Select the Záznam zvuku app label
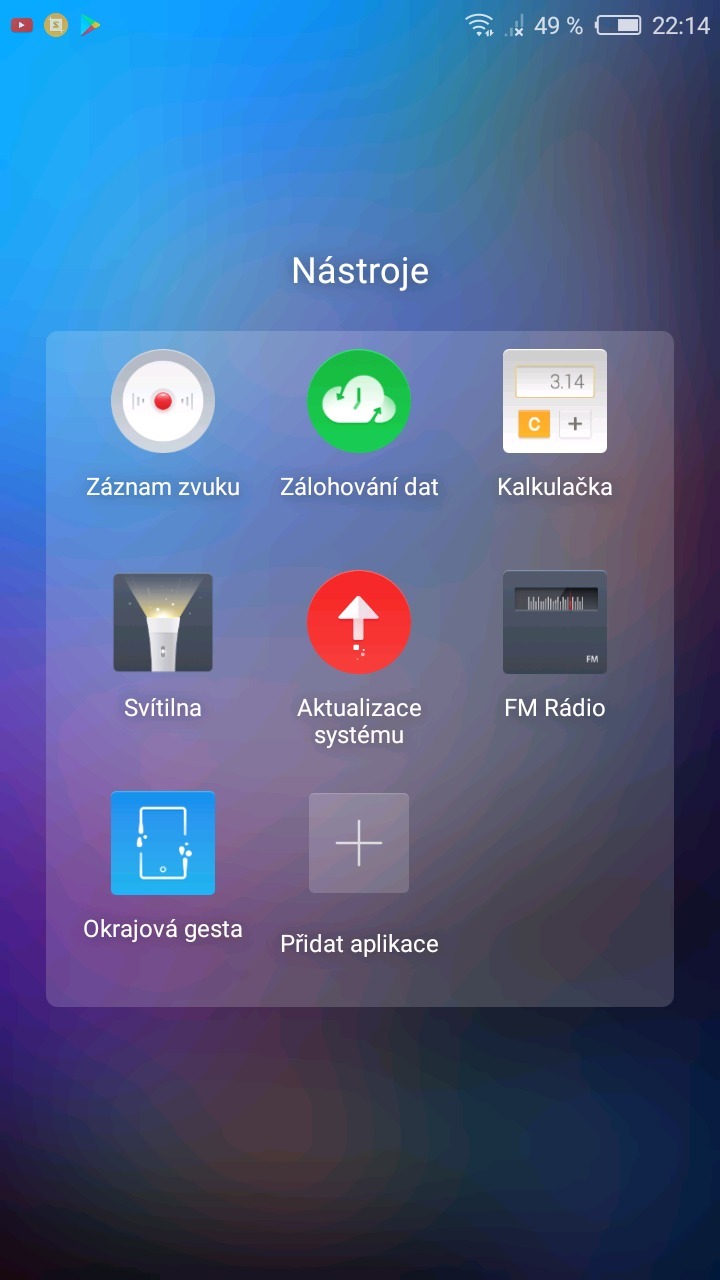Viewport: 720px width, 1280px height. (163, 487)
